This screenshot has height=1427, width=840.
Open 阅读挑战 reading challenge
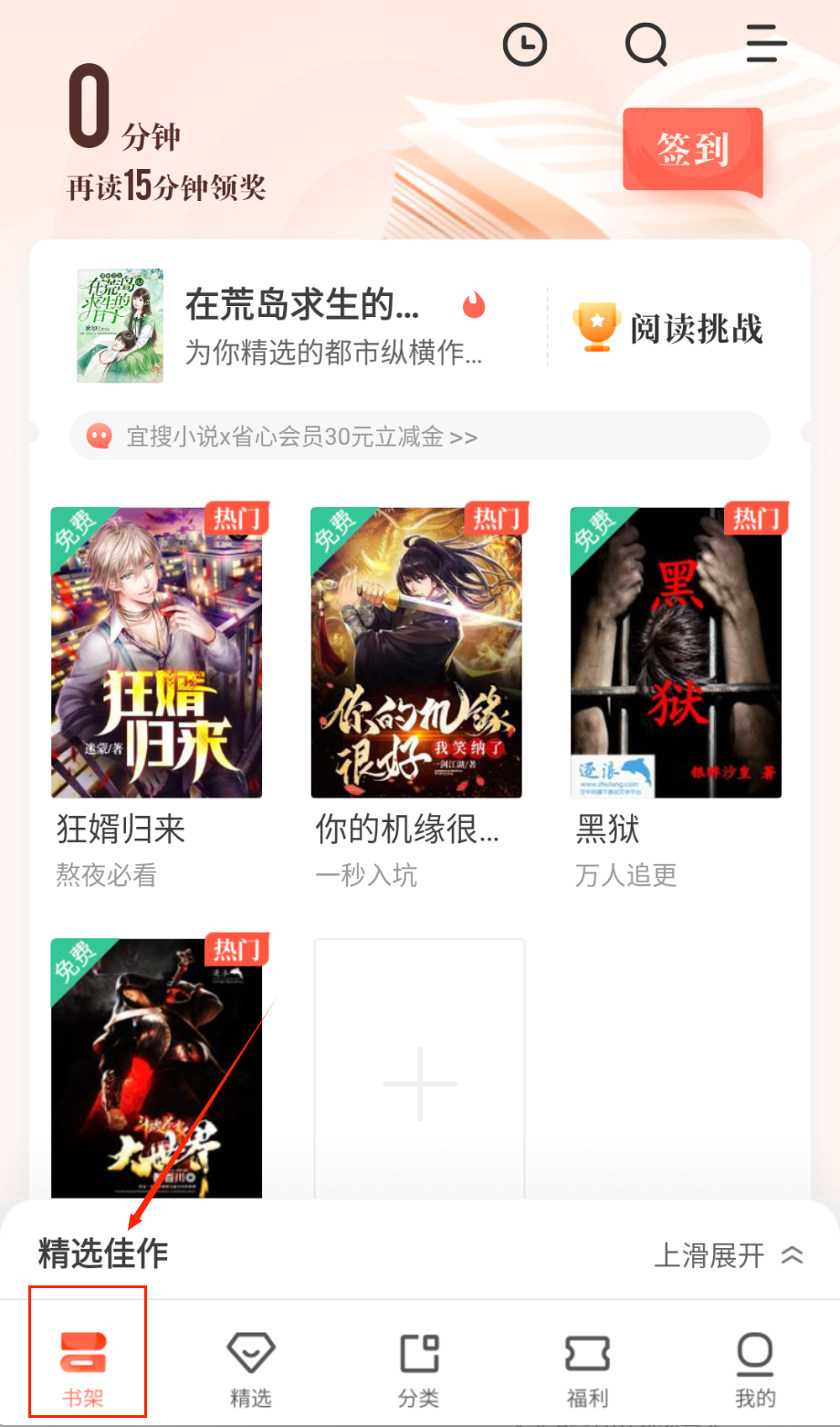pos(668,328)
